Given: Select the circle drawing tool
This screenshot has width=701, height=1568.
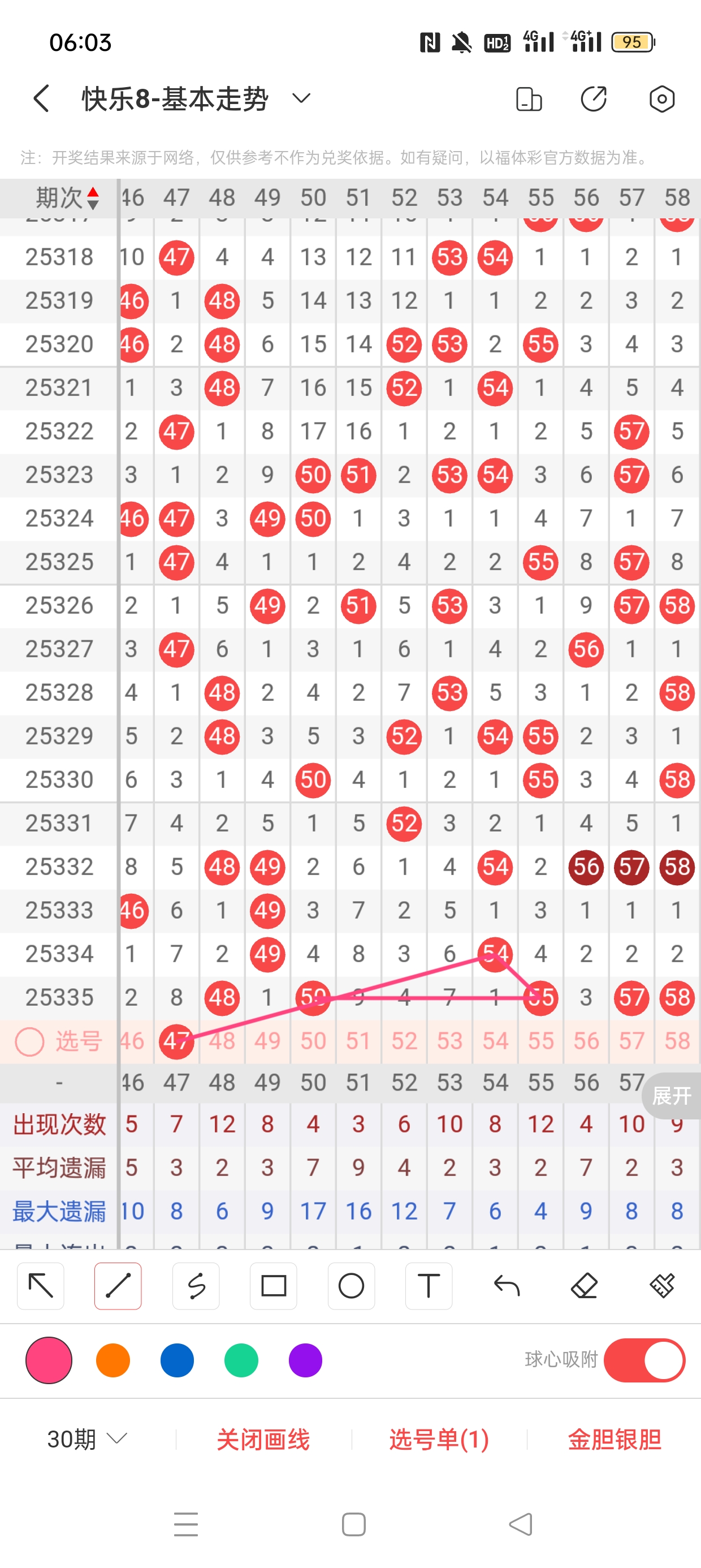Looking at the screenshot, I should click(x=351, y=1286).
